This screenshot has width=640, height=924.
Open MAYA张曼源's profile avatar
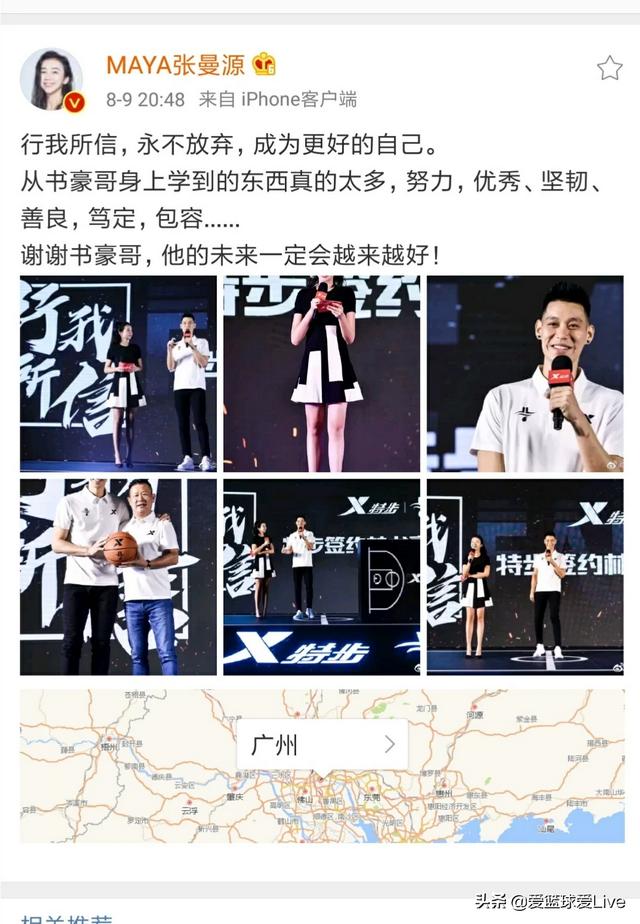[51, 80]
